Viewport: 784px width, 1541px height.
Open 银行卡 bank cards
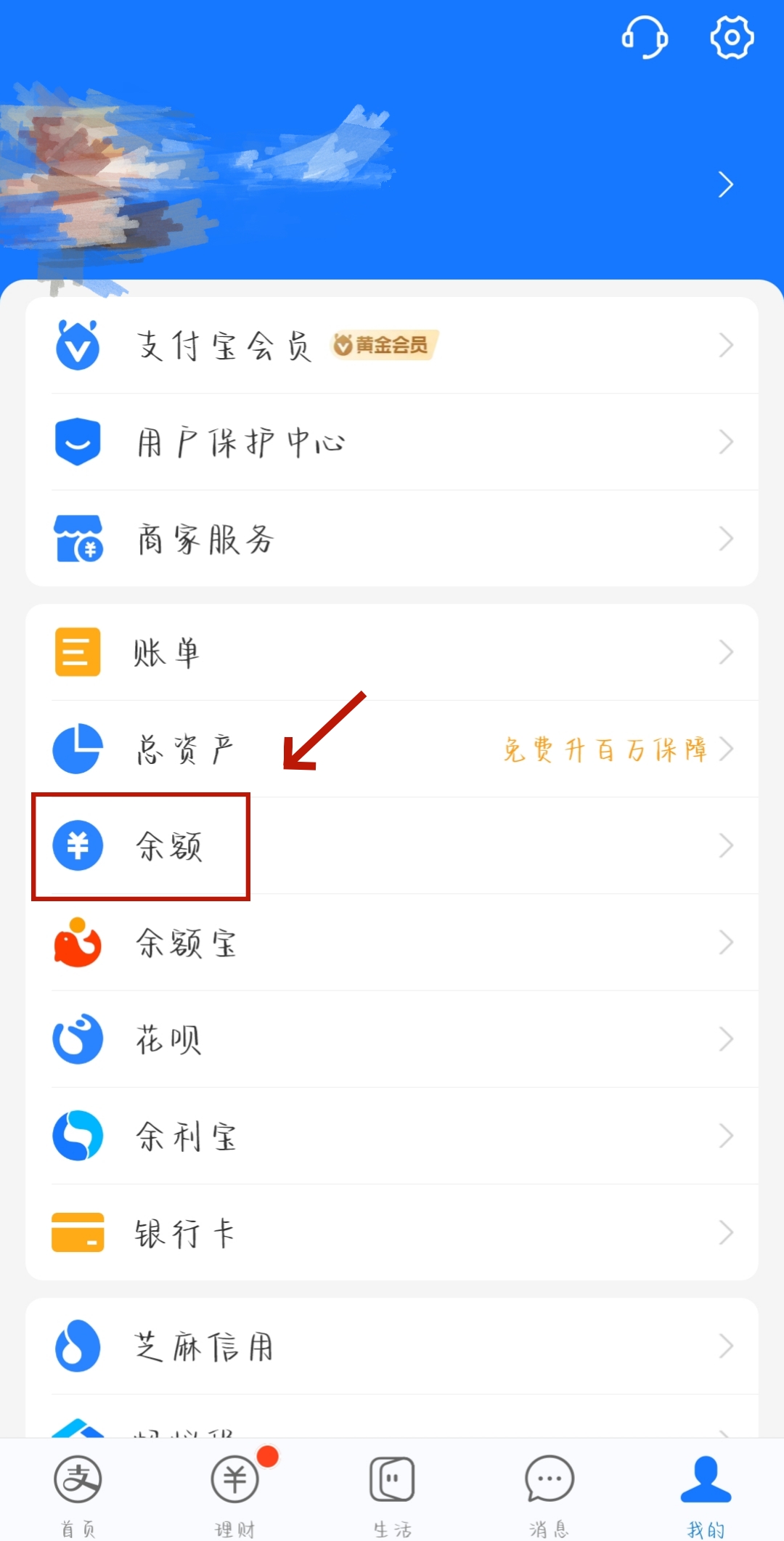(x=392, y=1232)
